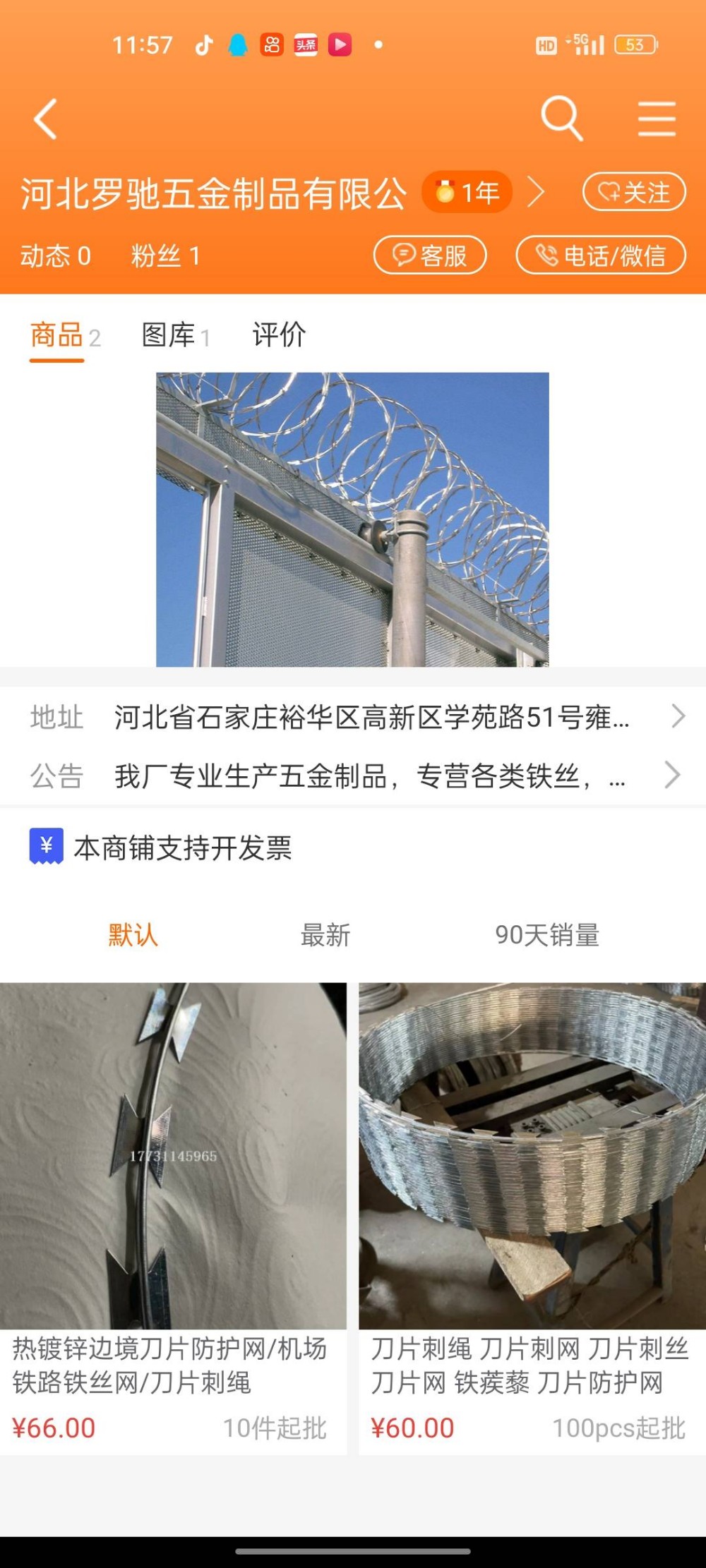The width and height of the screenshot is (706, 1568).
Task: Expand the 地址 address row
Action: click(x=353, y=717)
